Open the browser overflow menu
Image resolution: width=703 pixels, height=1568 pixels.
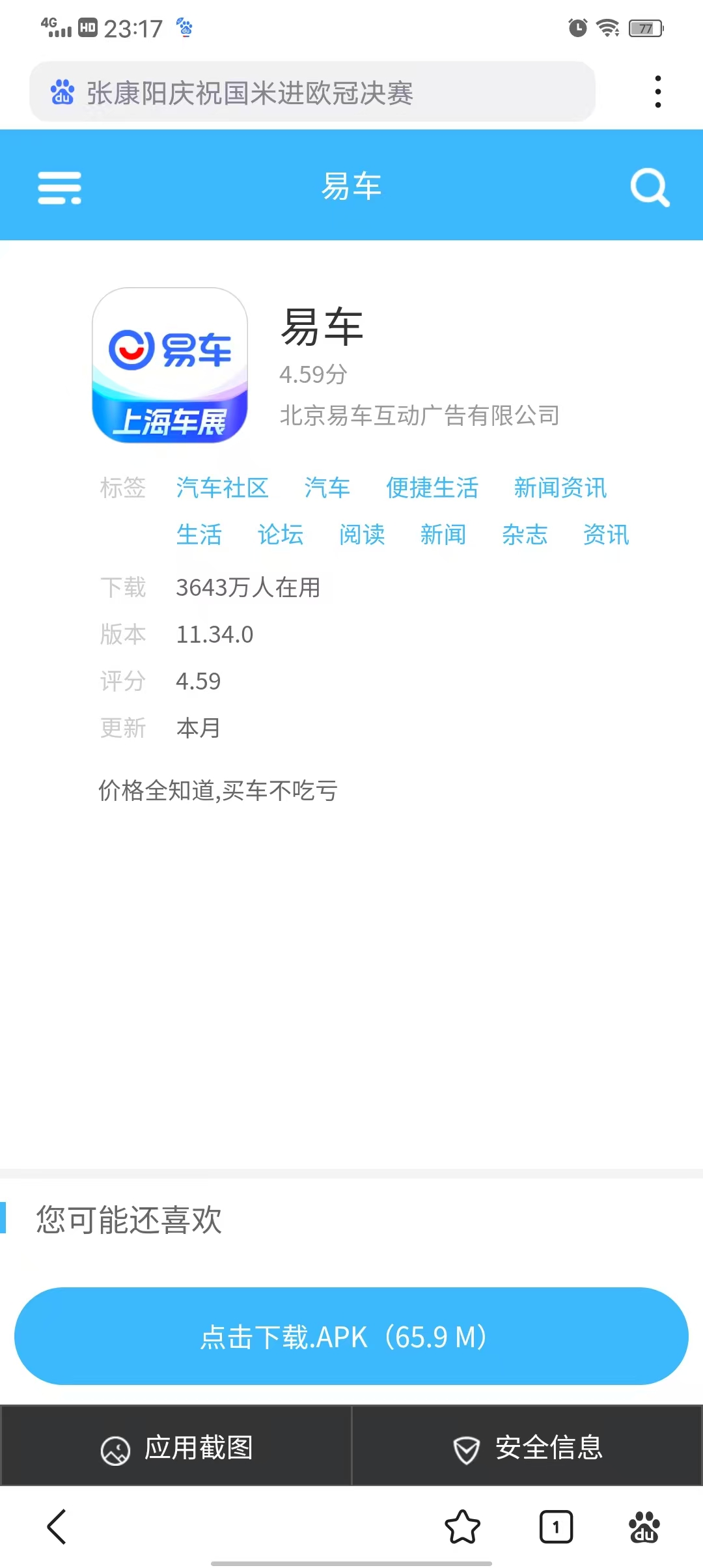tap(658, 92)
